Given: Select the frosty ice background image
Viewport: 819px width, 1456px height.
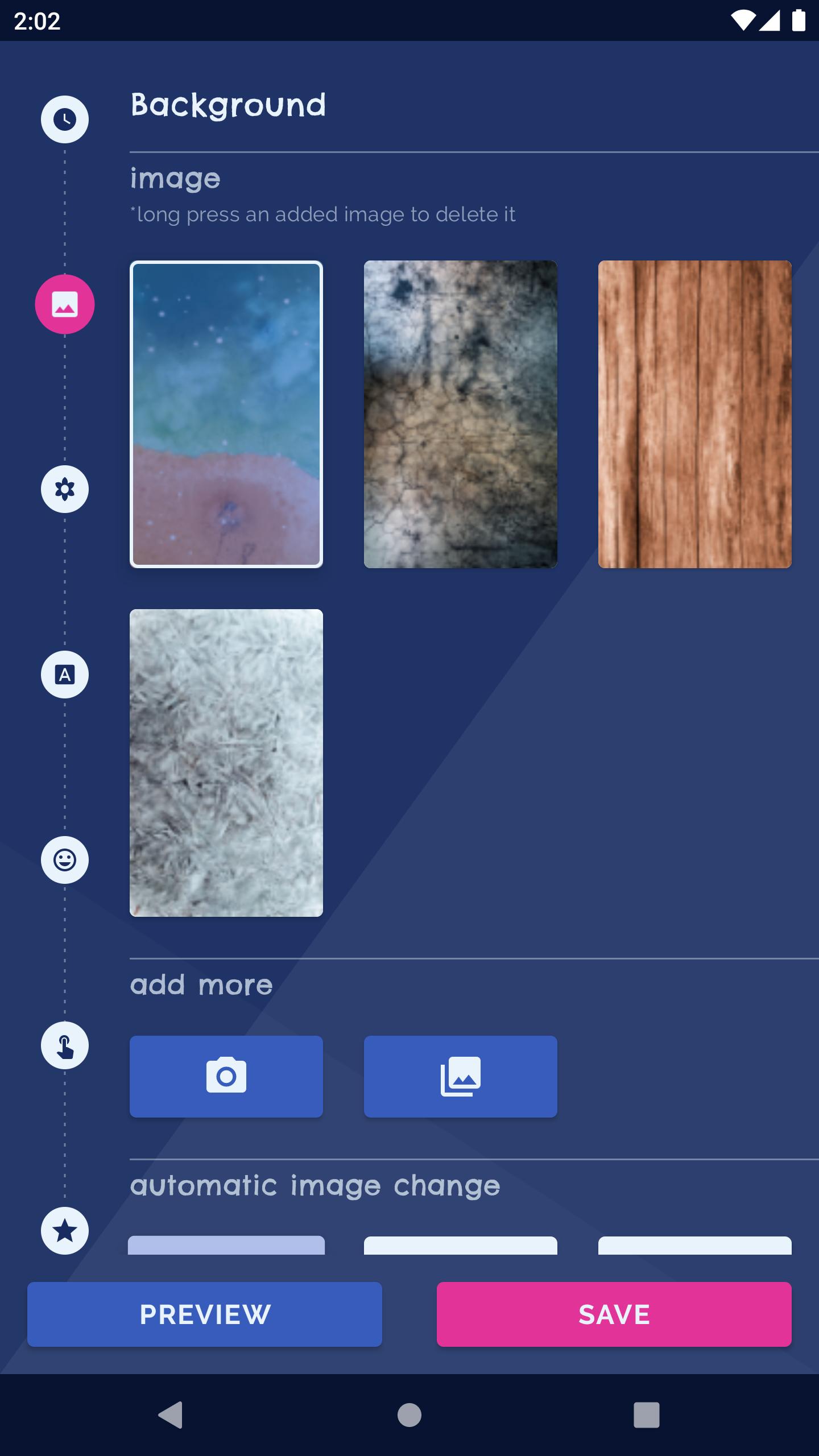Looking at the screenshot, I should pyautogui.click(x=226, y=763).
